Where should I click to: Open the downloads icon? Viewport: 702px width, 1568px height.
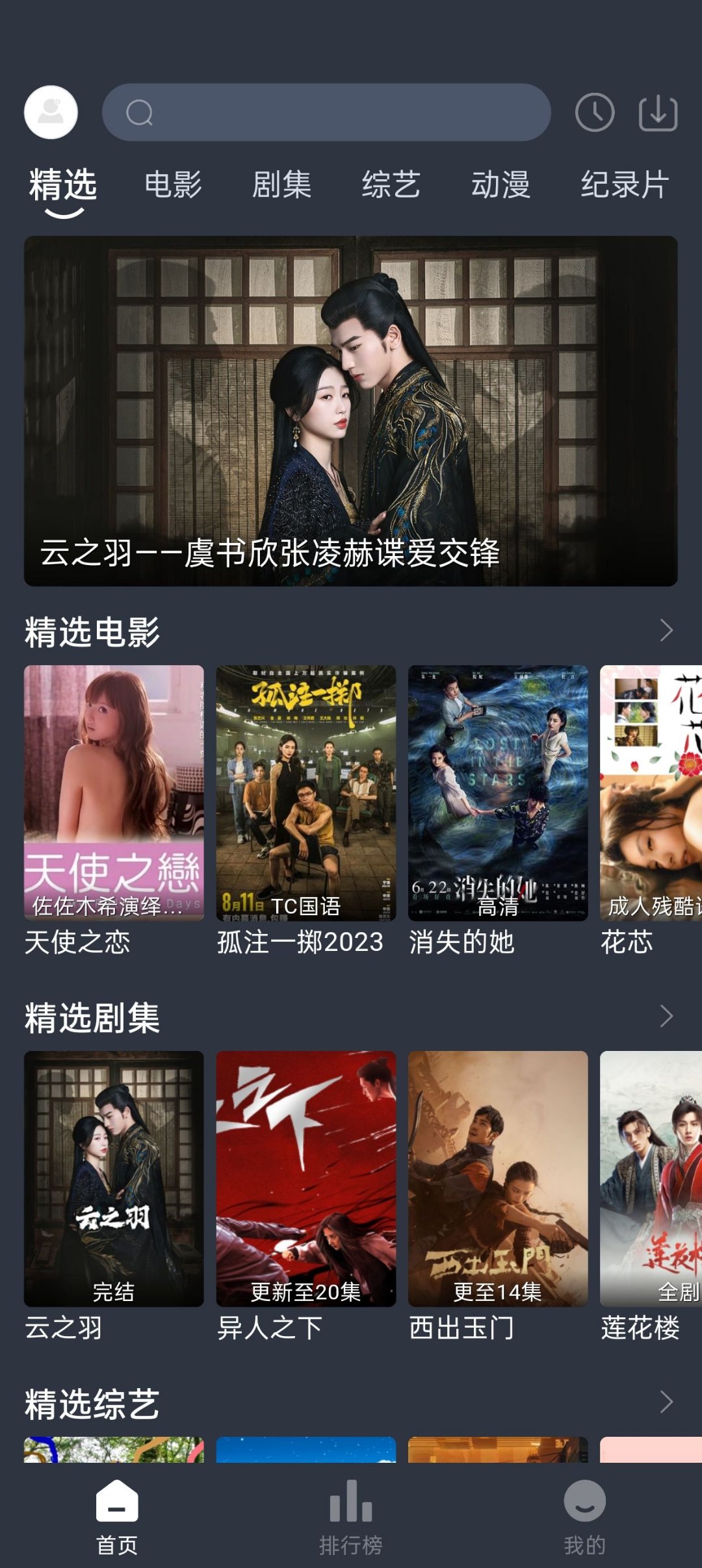[658, 112]
